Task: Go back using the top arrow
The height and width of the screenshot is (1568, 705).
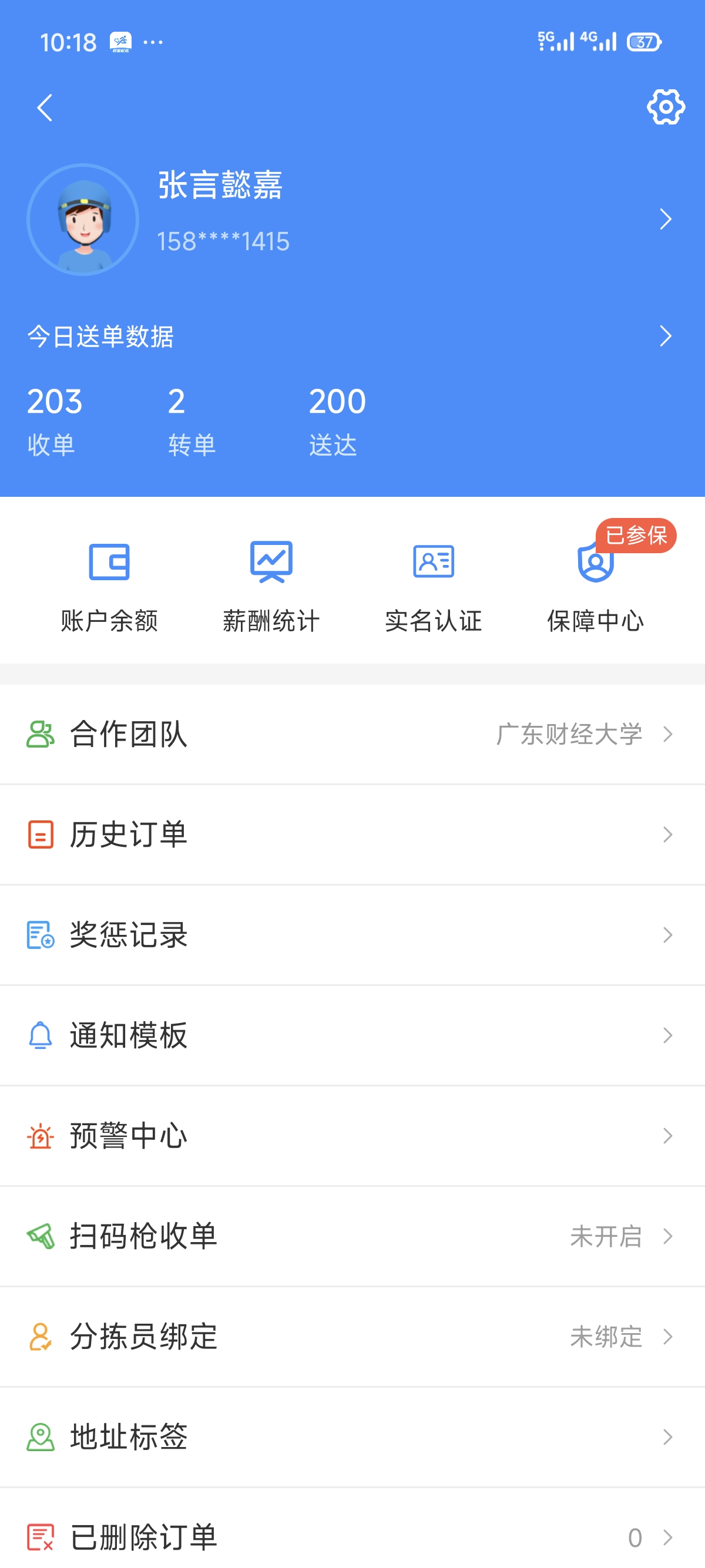Action: (45, 107)
